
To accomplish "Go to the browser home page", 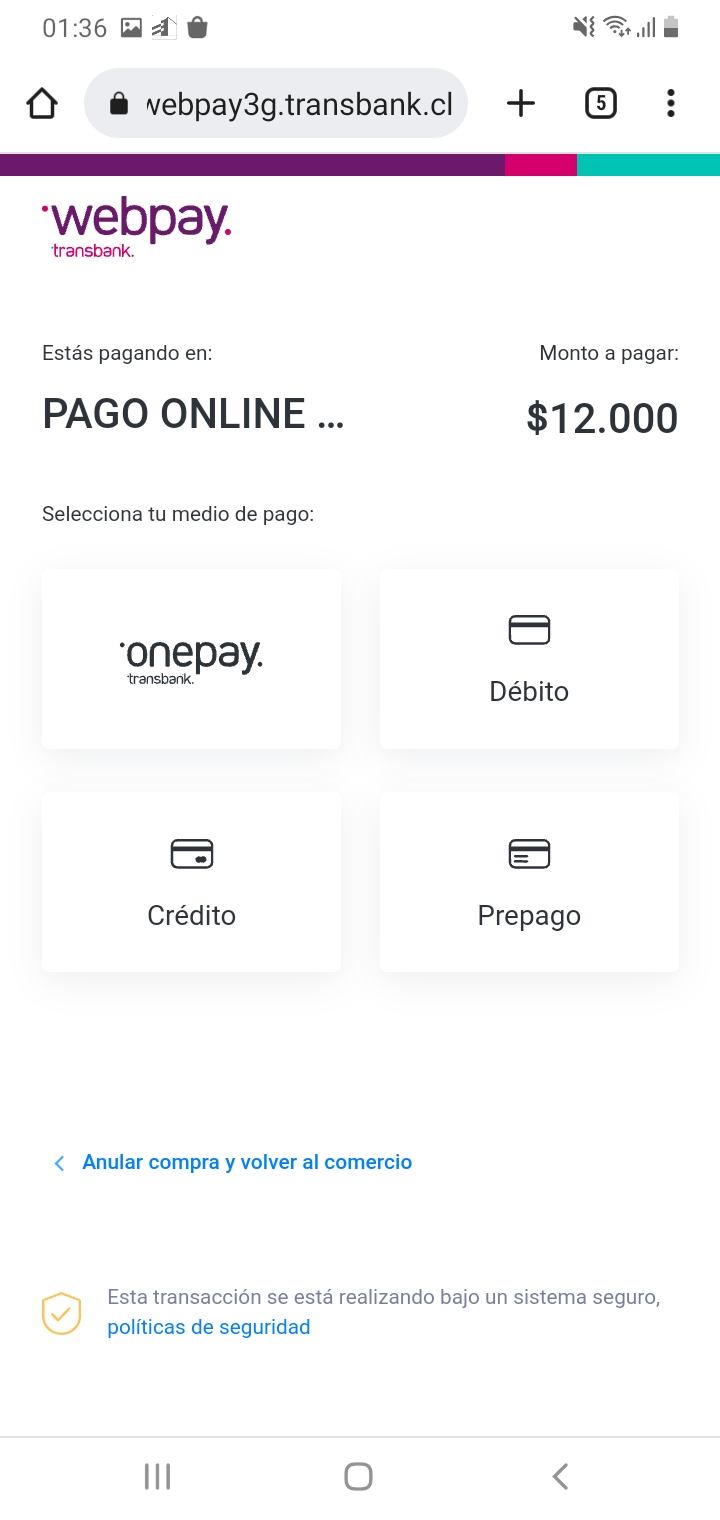I will (42, 103).
